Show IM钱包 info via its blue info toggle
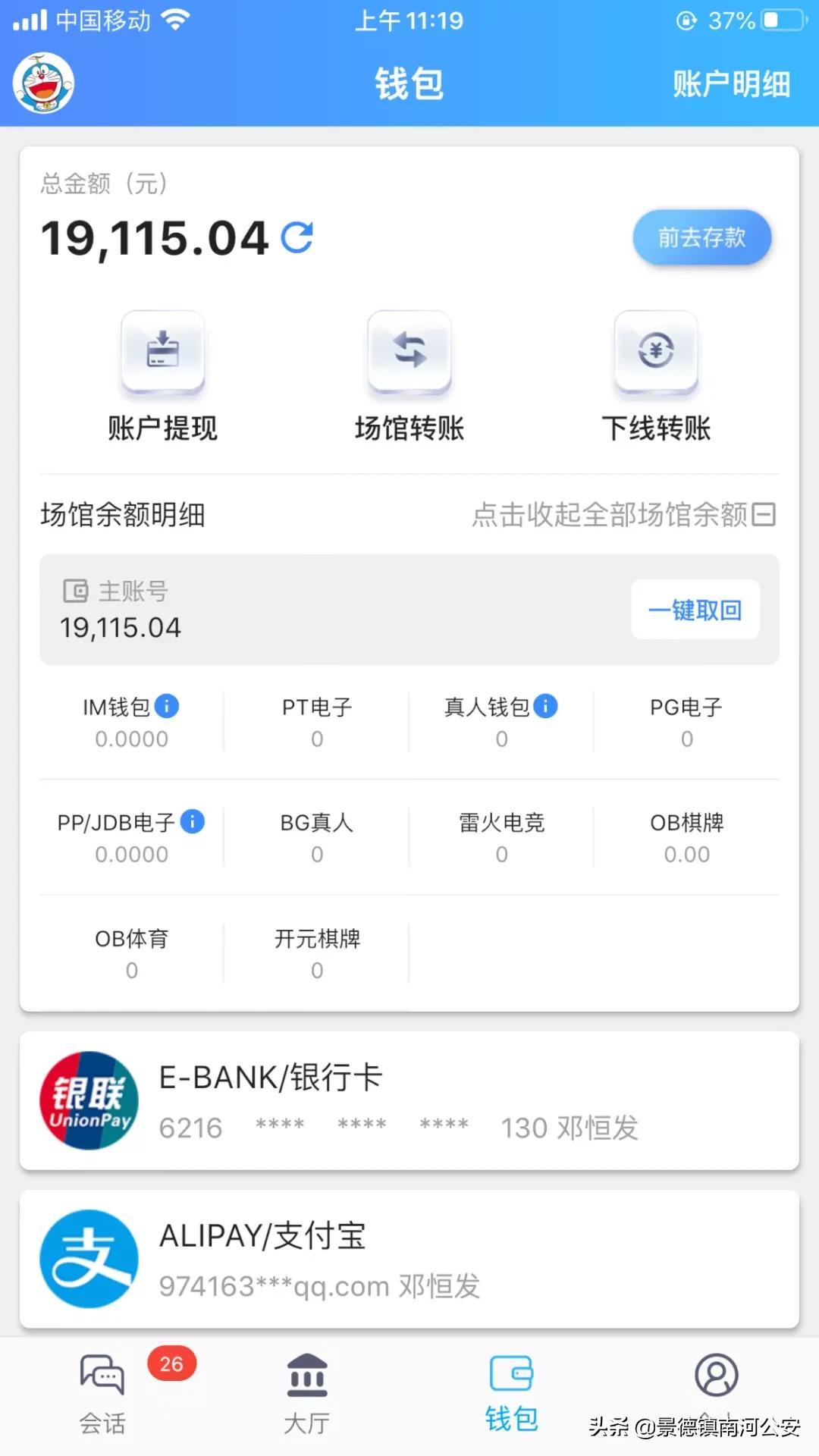The height and width of the screenshot is (1456, 819). 166,708
